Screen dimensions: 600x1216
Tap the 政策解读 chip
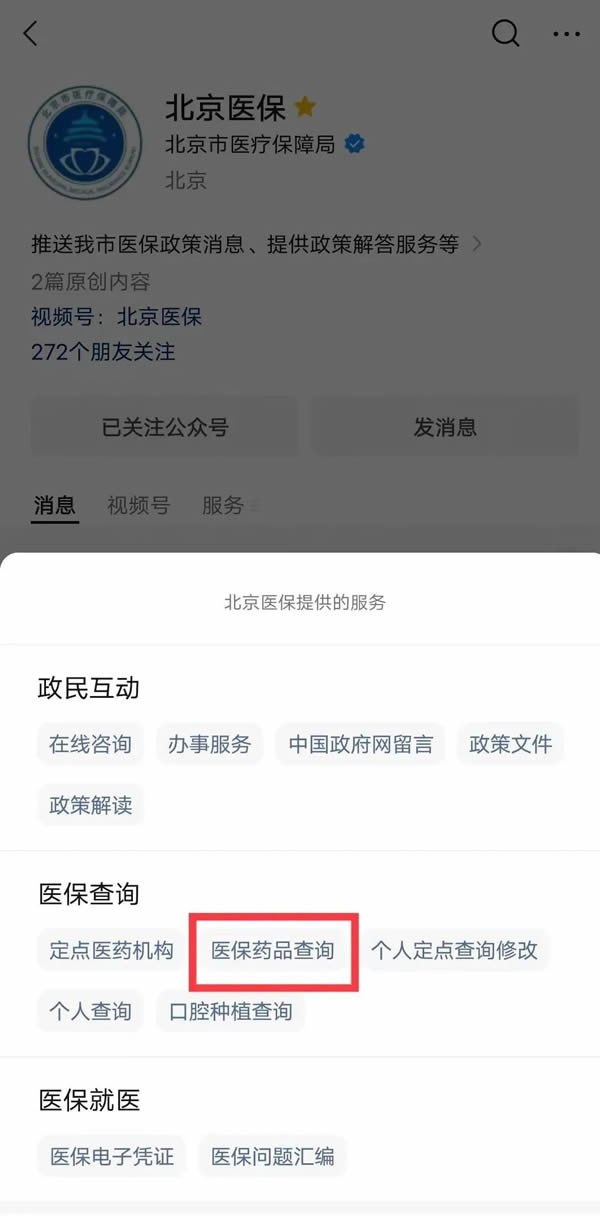click(x=91, y=804)
